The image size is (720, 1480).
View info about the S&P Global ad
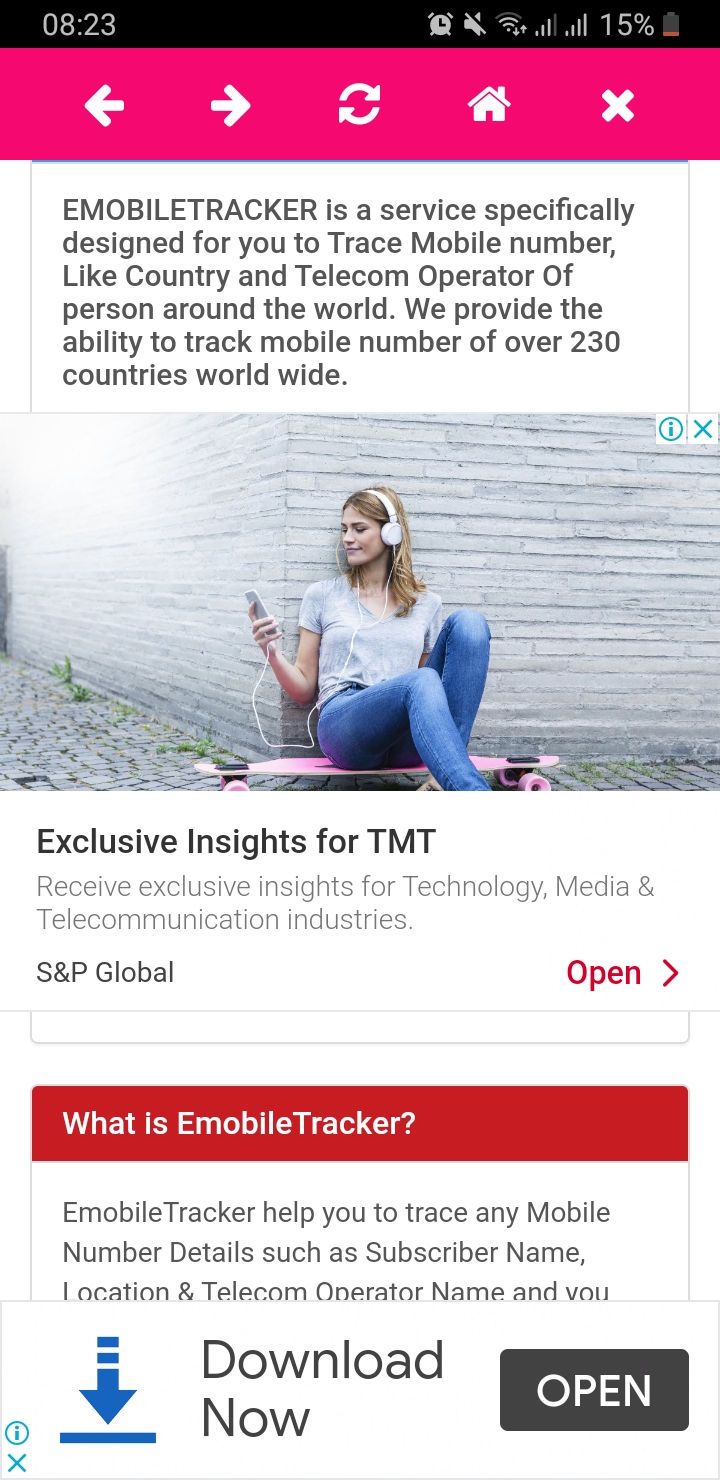[x=671, y=430]
